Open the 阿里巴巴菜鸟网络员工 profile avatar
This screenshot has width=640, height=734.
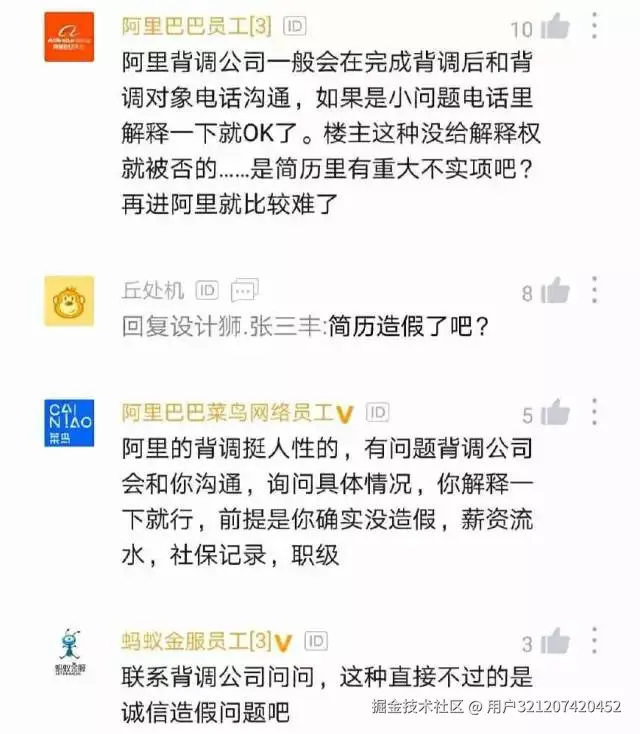click(x=69, y=422)
